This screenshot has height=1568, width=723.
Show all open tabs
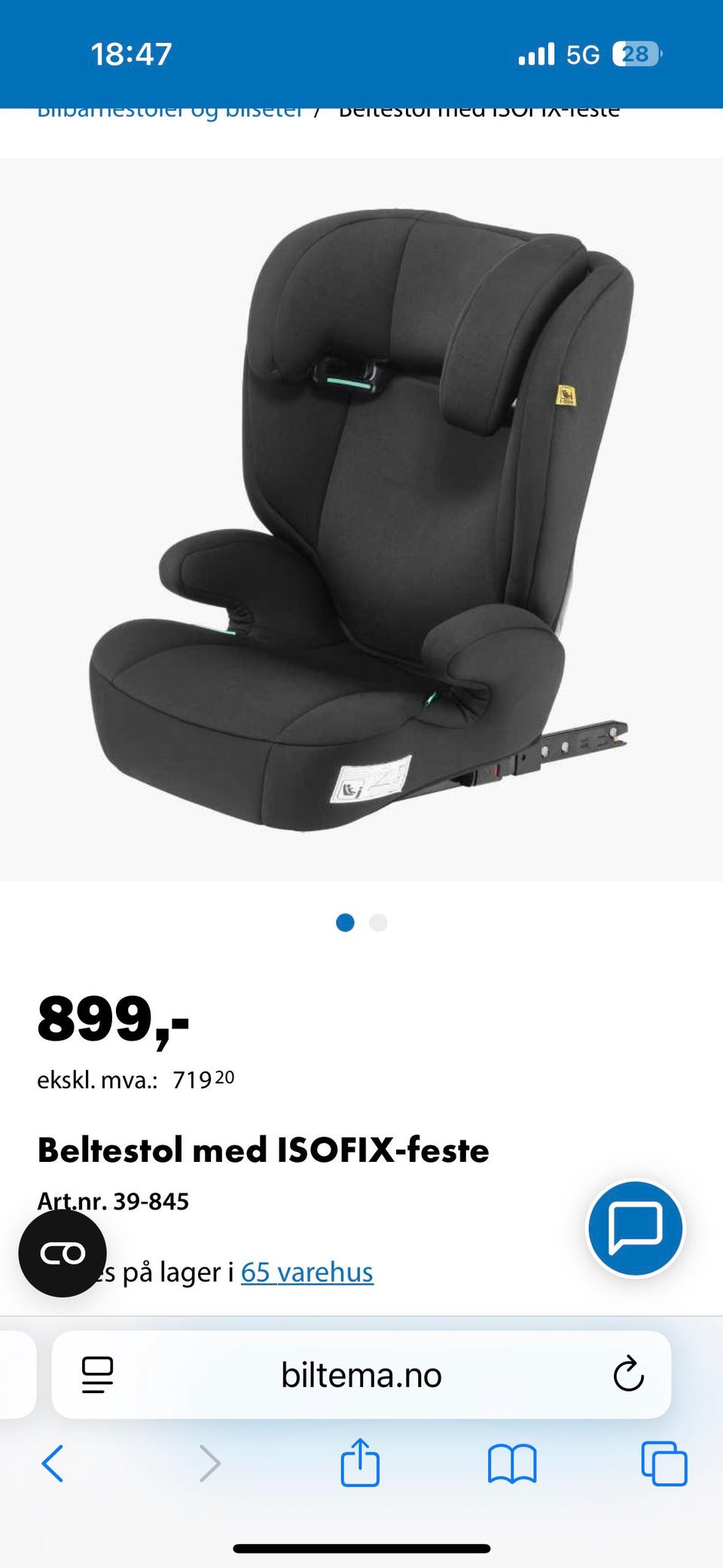pos(664,1464)
